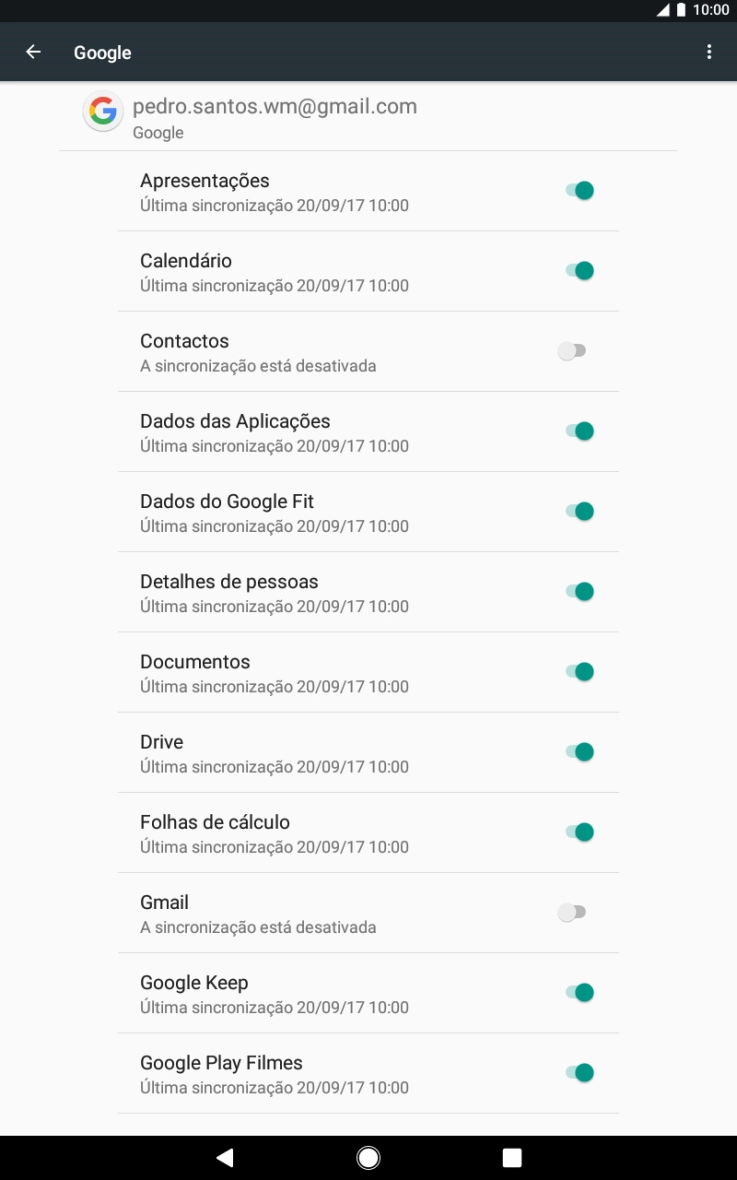The image size is (737, 1180).
Task: Tap the signal strength icon in status bar
Action: pos(662,10)
